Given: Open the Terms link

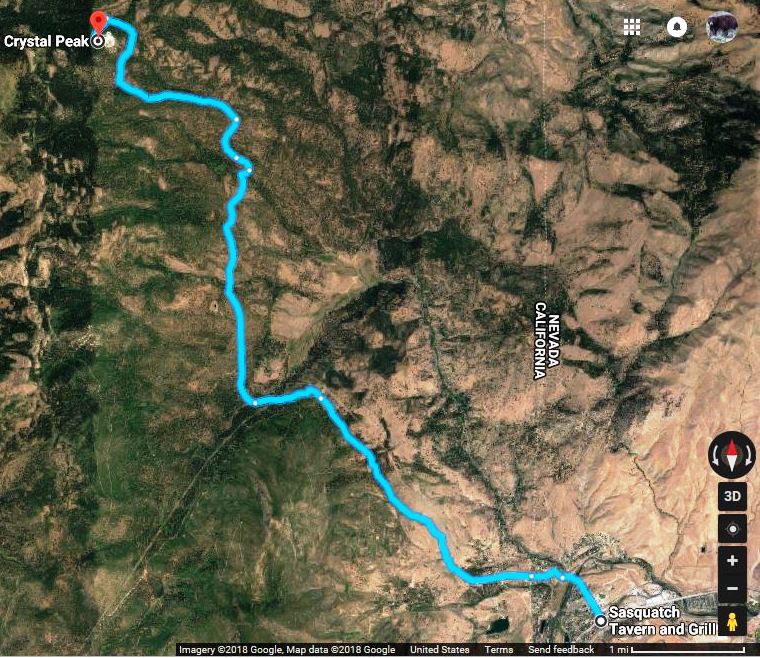Looking at the screenshot, I should click(498, 650).
